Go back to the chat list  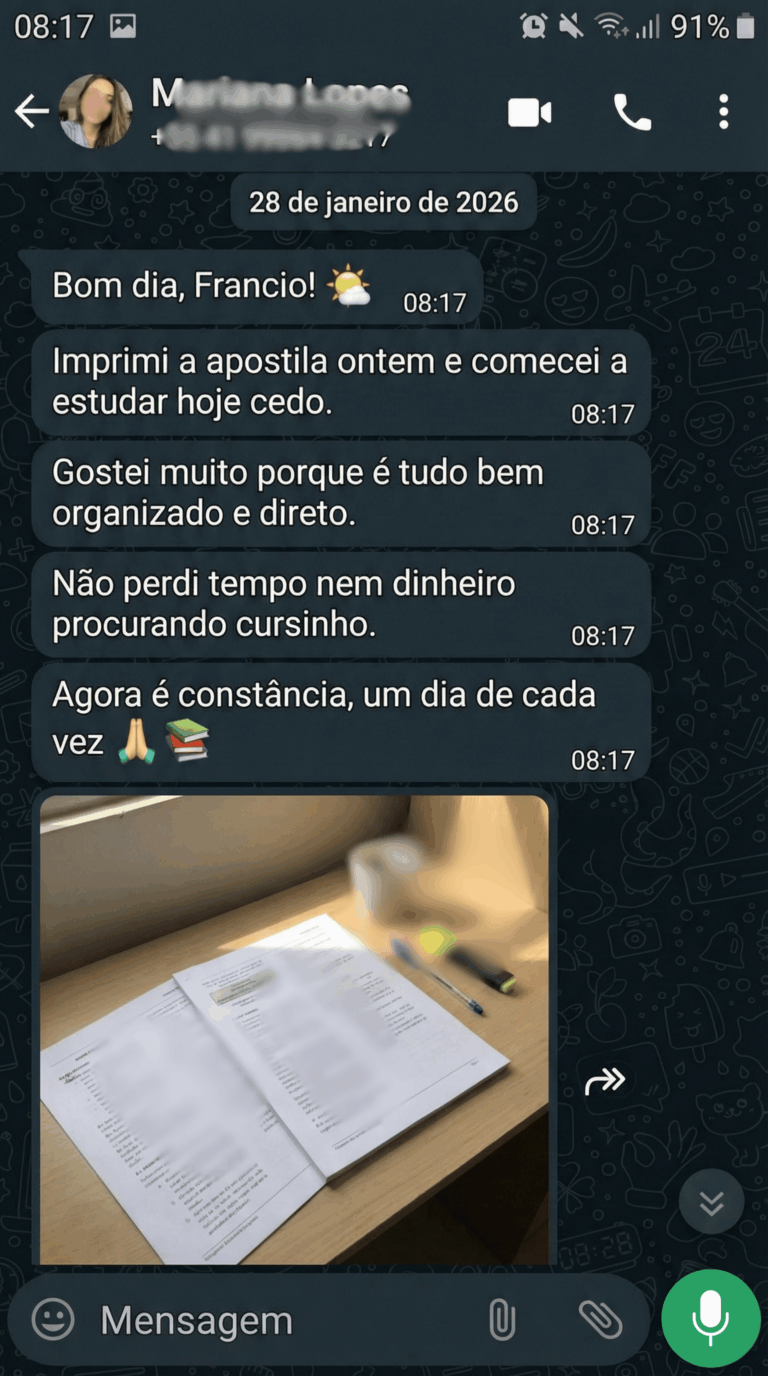[32, 112]
